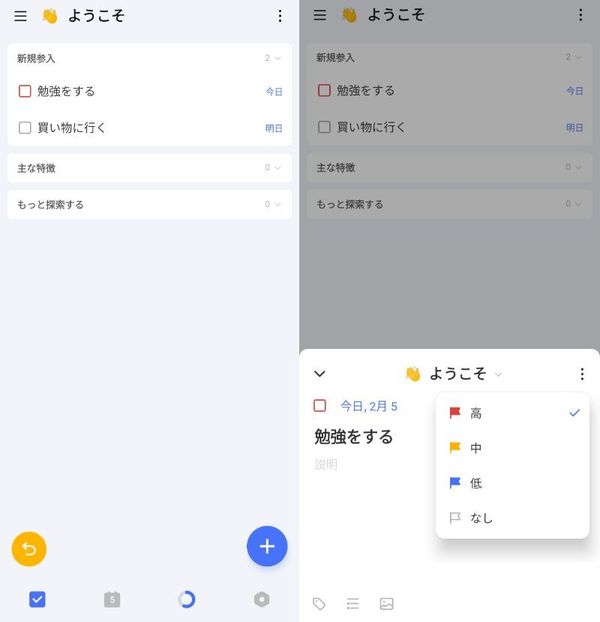Tap the yellow undo button
Image resolution: width=600 pixels, height=622 pixels.
pos(29,549)
